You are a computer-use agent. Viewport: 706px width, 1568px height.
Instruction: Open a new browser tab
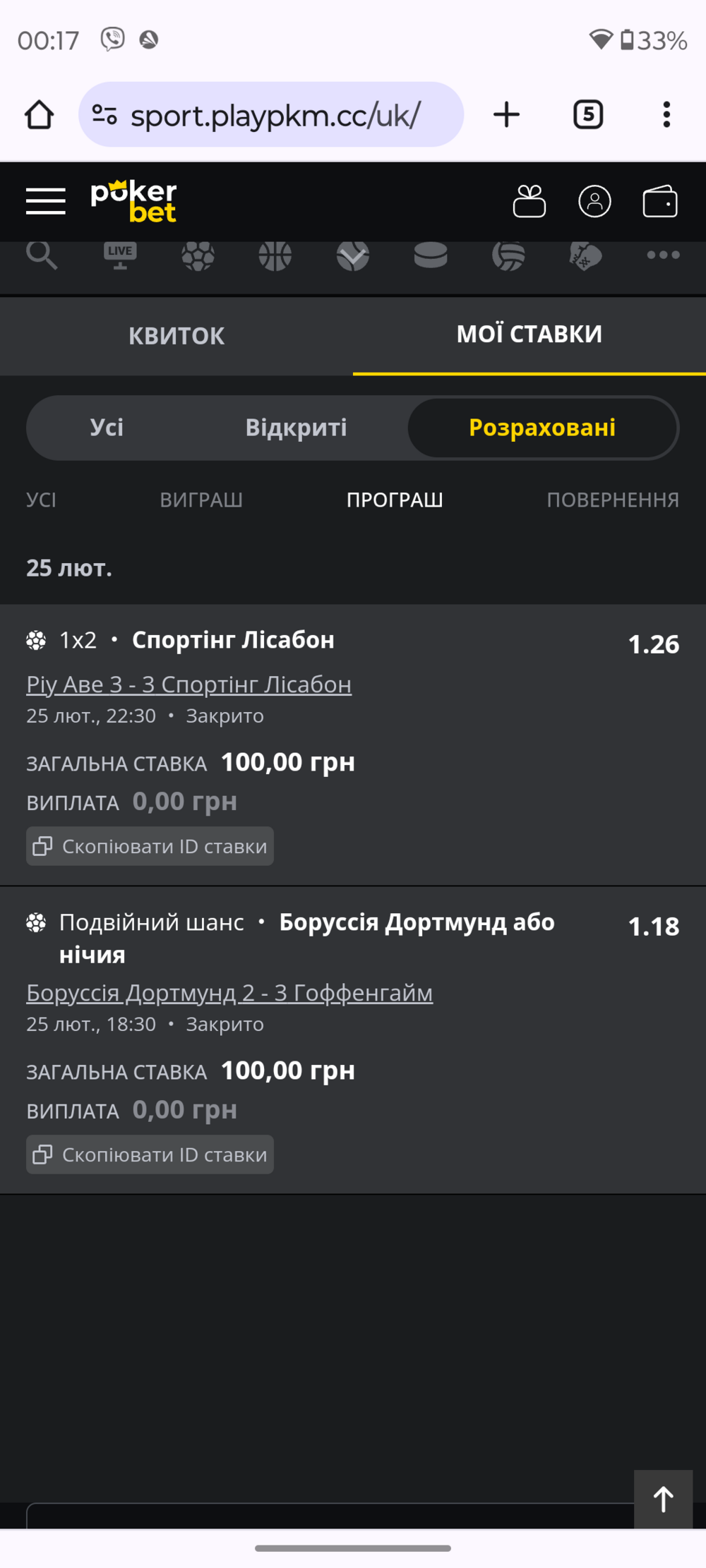tap(506, 114)
